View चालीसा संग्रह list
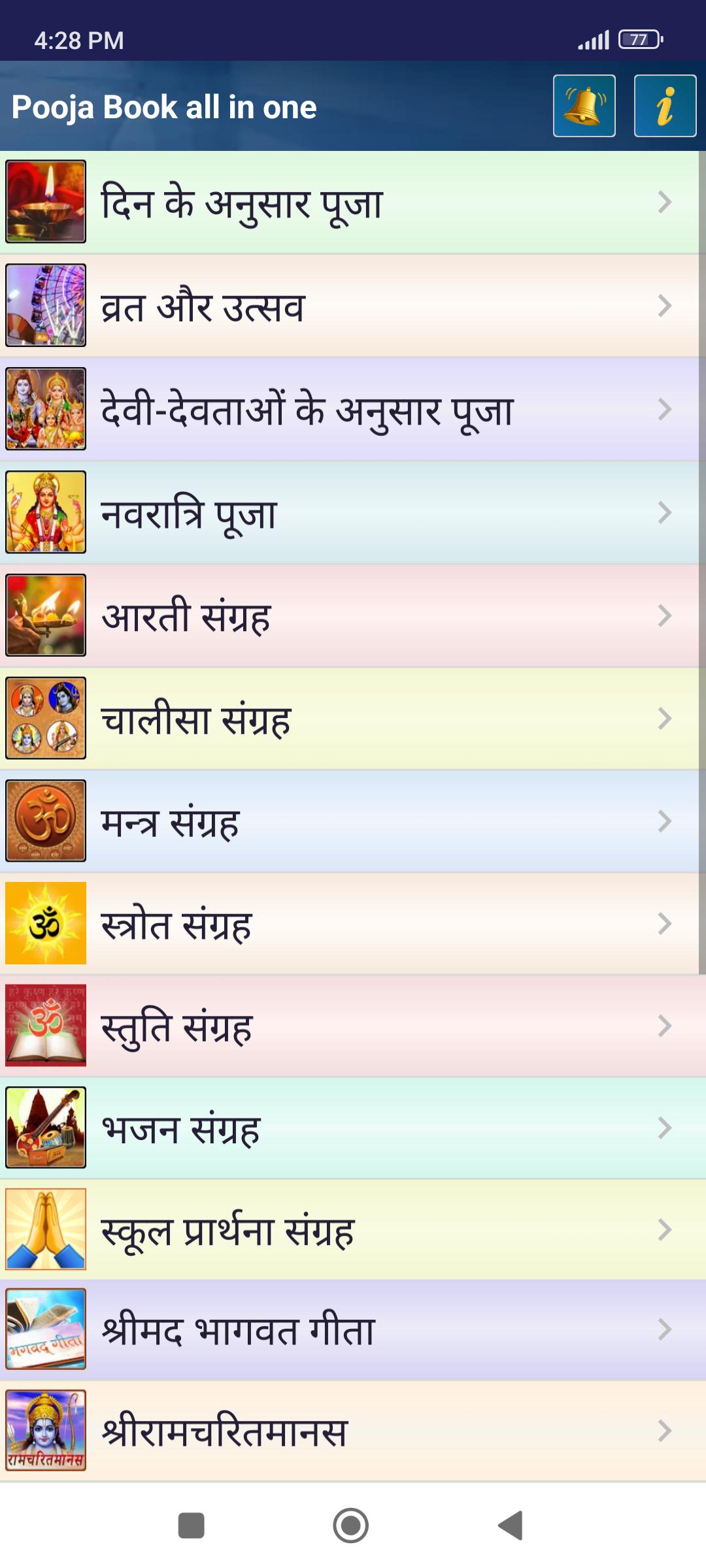706x1568 pixels. tap(353, 719)
